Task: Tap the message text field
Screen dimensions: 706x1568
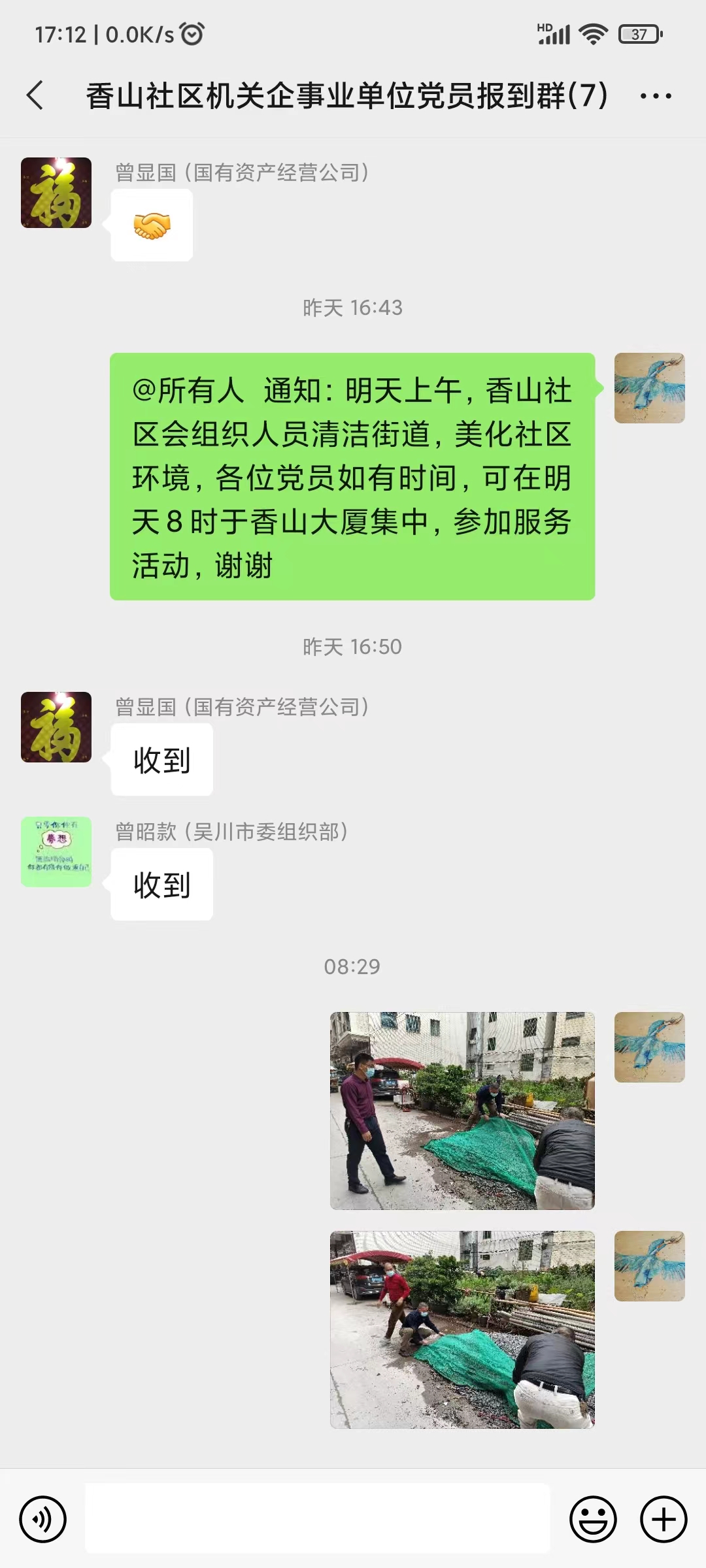Action: coord(318,1519)
